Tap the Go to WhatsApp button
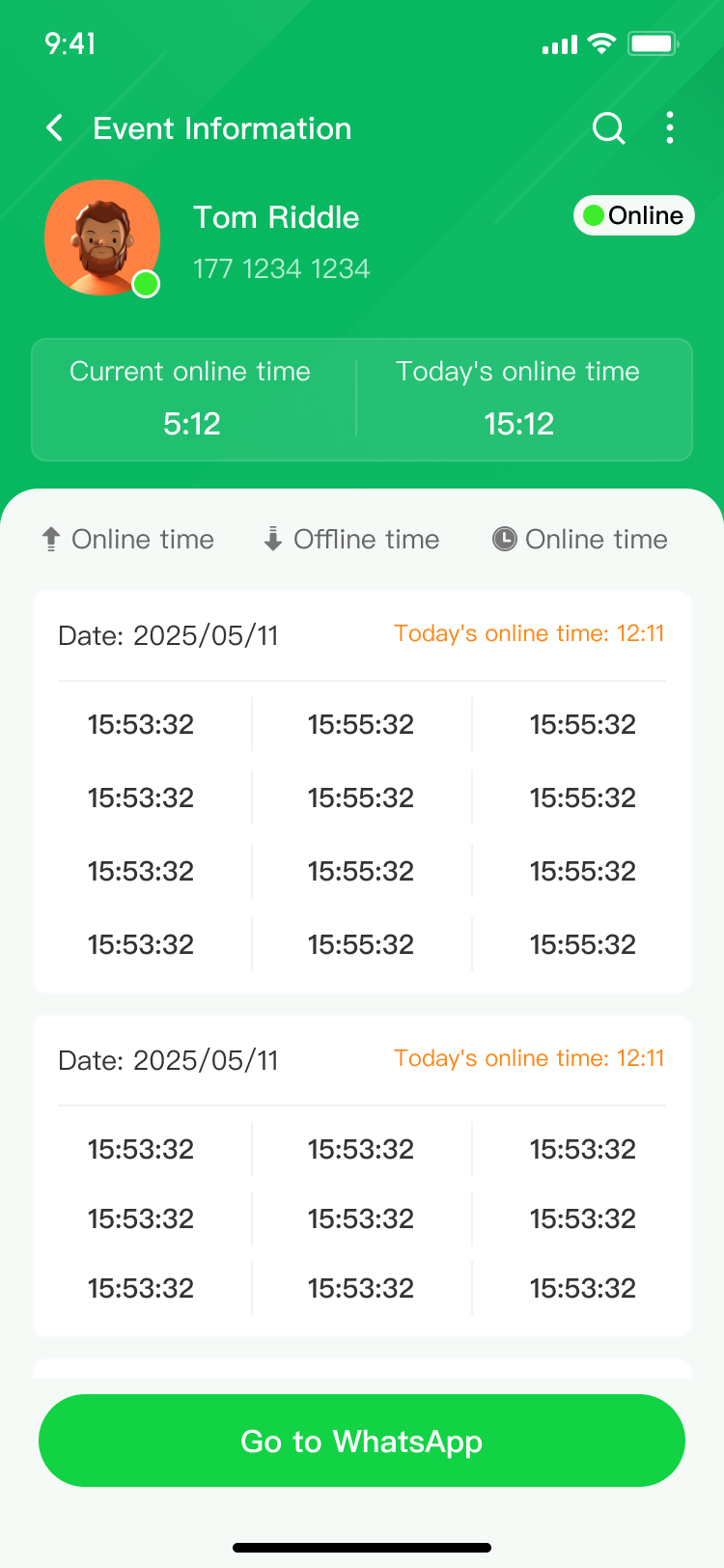Image resolution: width=724 pixels, height=1568 pixels. click(362, 1441)
